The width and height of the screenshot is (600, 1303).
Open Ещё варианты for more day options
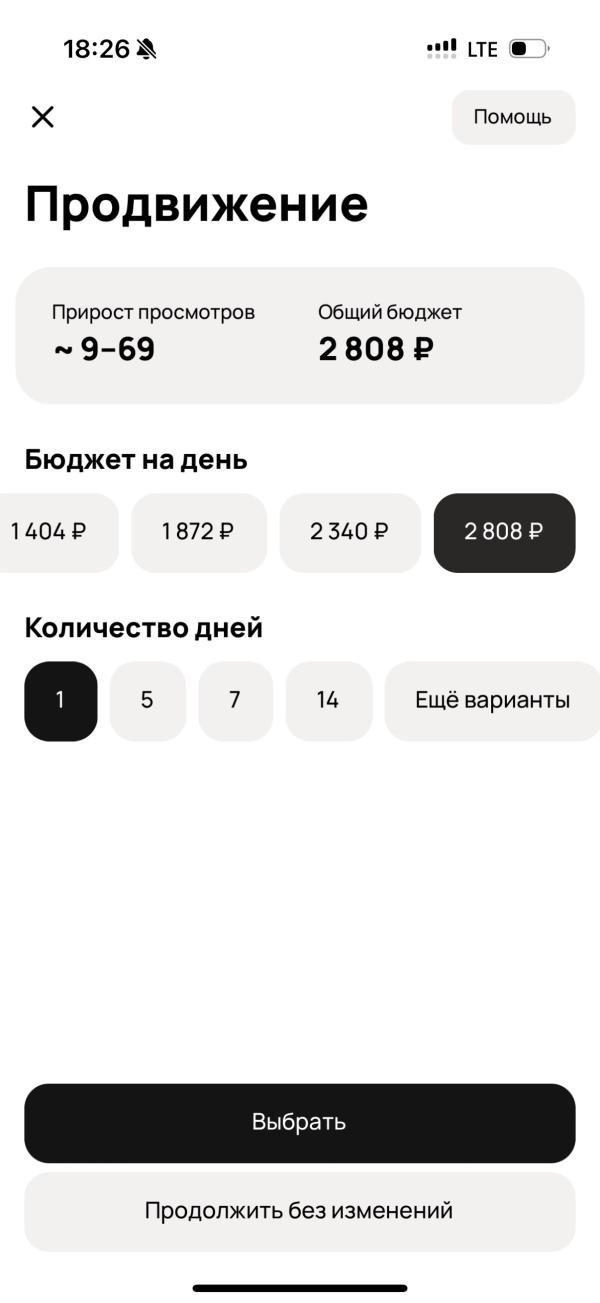[492, 700]
